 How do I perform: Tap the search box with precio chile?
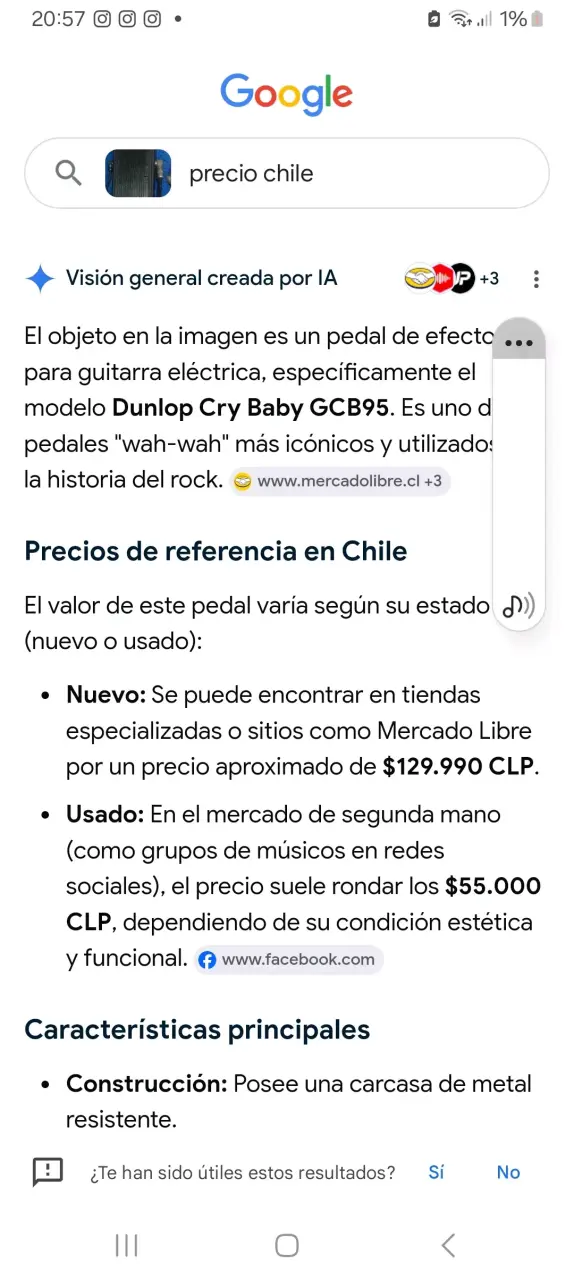coord(287,173)
